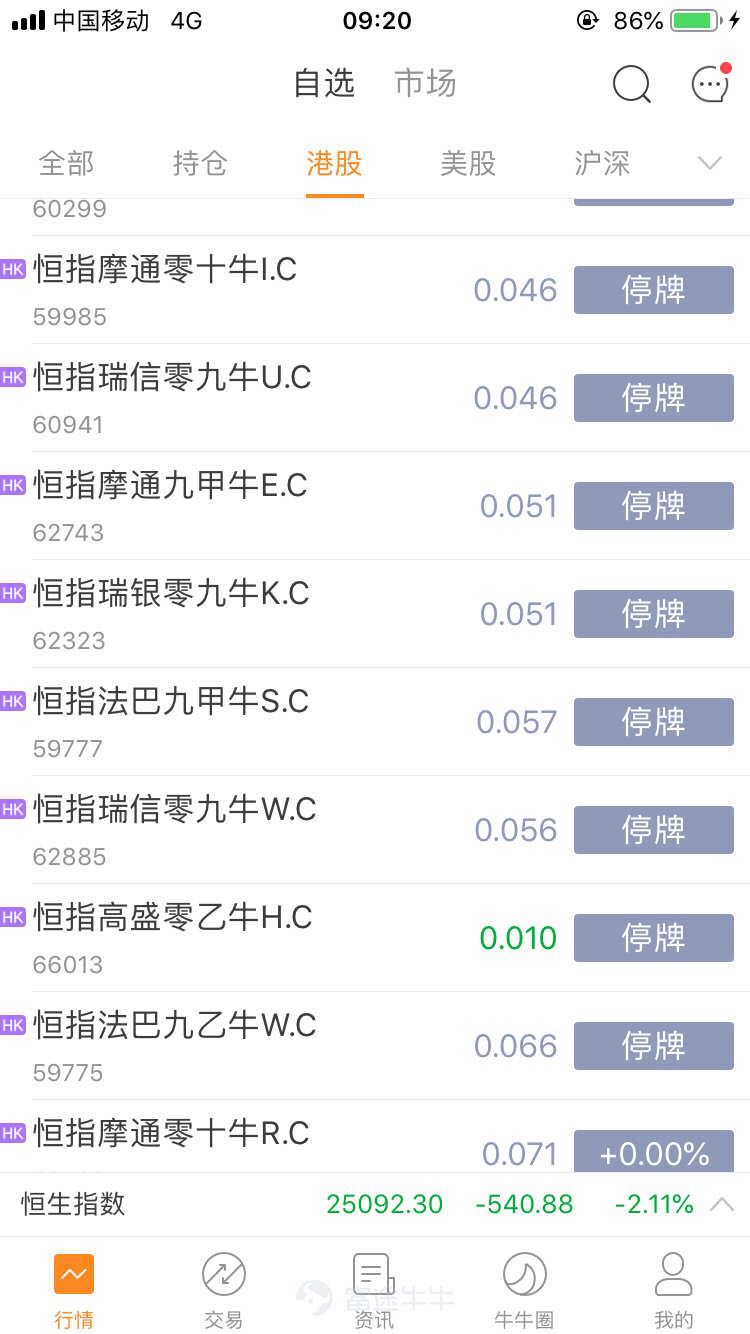Tap 停牌 button for 恒指法巴九甲牛S.C
The width and height of the screenshot is (750, 1334).
(x=654, y=722)
